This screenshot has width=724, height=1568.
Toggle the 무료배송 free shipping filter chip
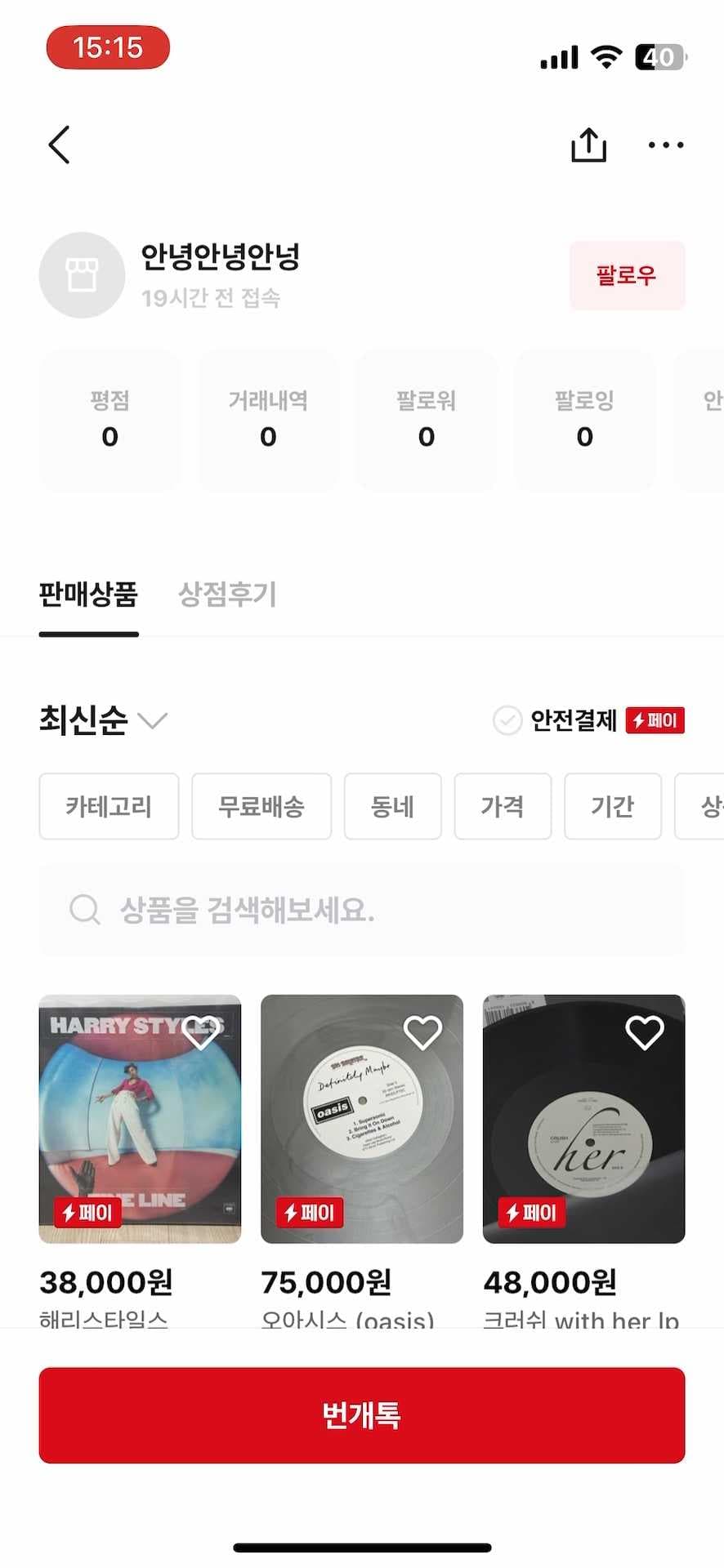[261, 806]
